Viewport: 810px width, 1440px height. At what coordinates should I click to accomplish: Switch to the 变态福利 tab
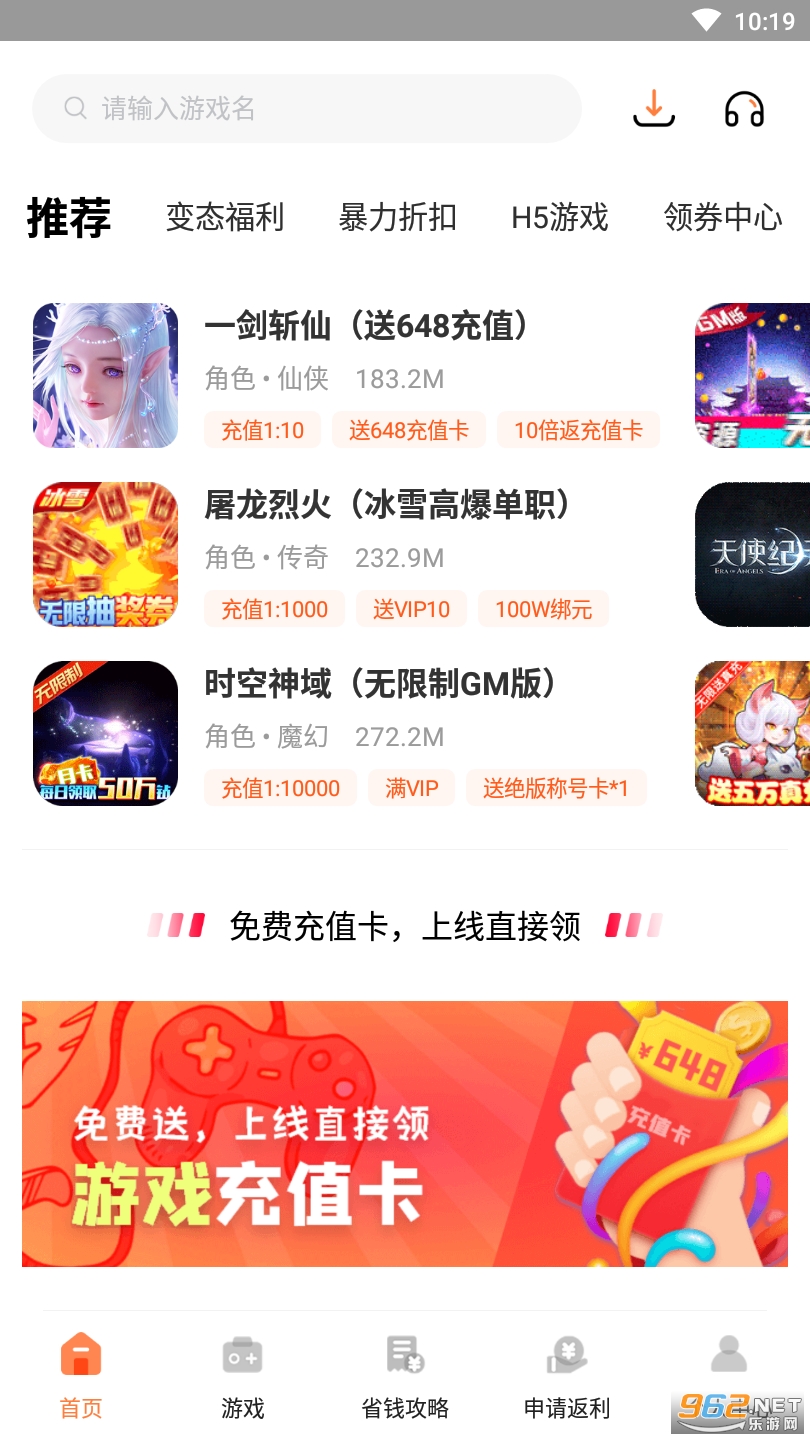tap(225, 217)
